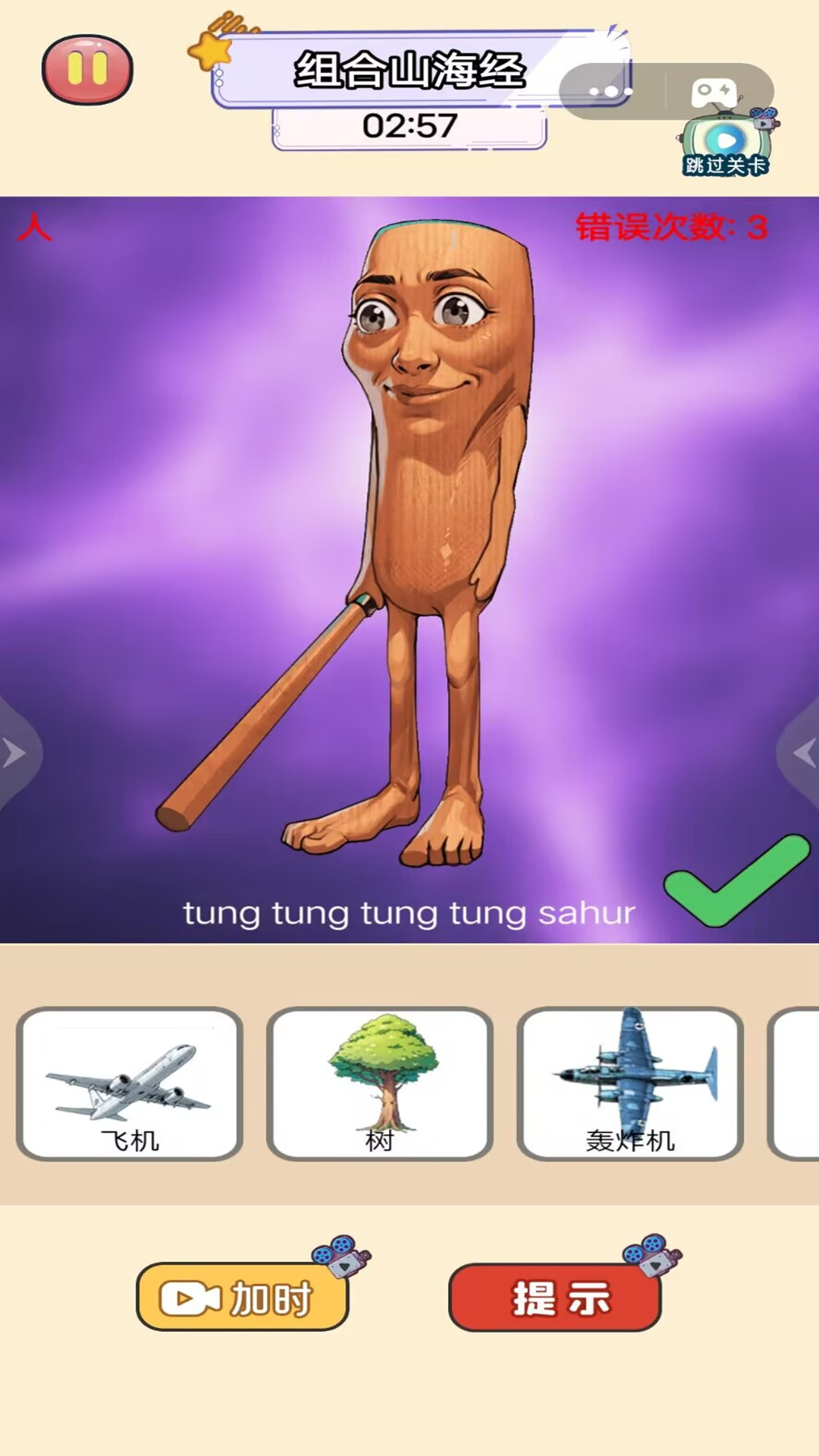Show the previous picture with left-edge arrow

pos(15,753)
